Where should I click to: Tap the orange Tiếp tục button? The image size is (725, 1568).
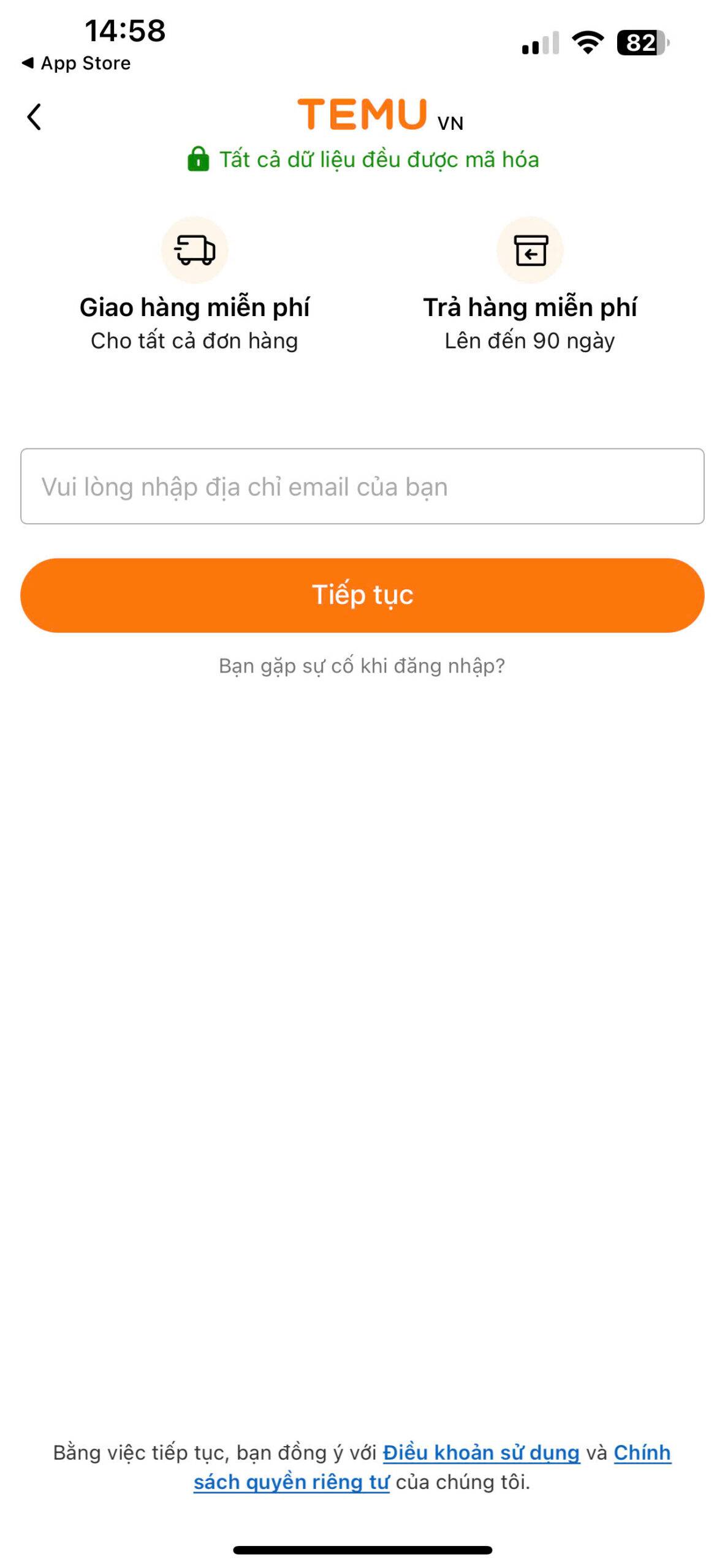[362, 595]
